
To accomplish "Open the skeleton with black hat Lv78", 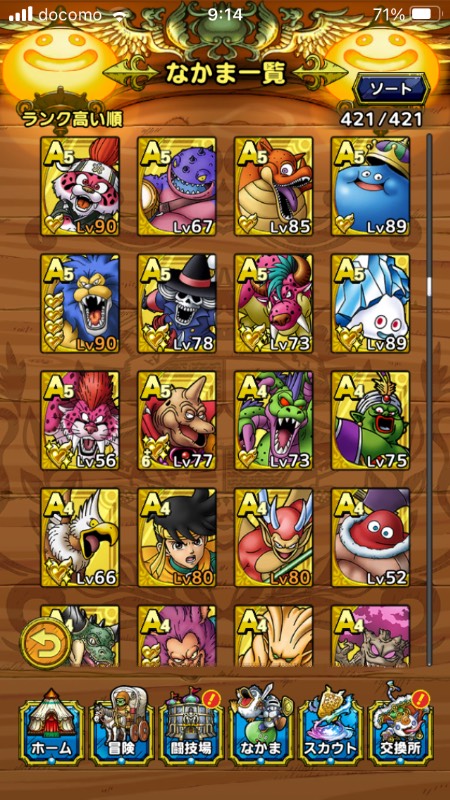I will [177, 303].
